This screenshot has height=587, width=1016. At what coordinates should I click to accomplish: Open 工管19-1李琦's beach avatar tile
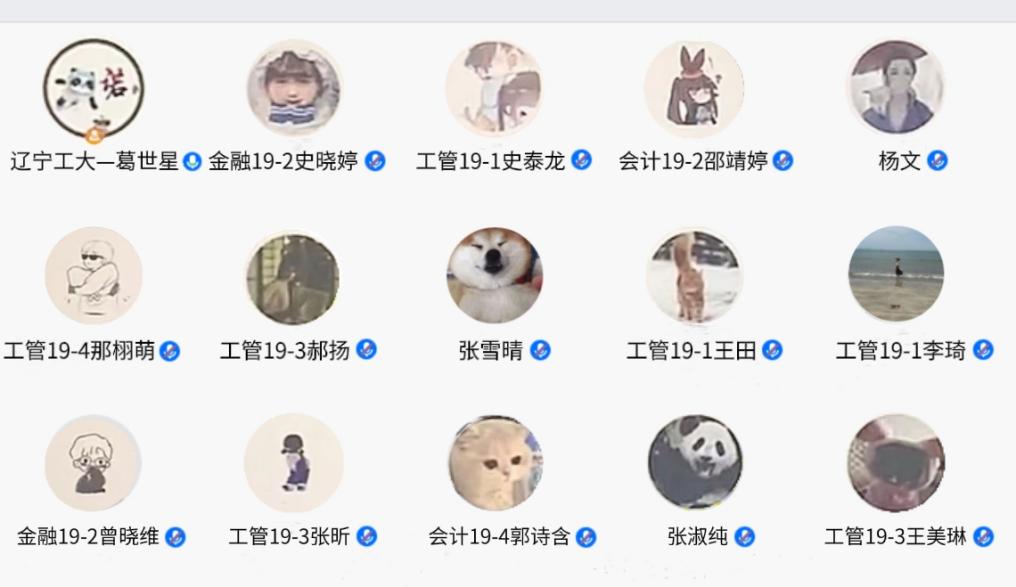click(896, 274)
